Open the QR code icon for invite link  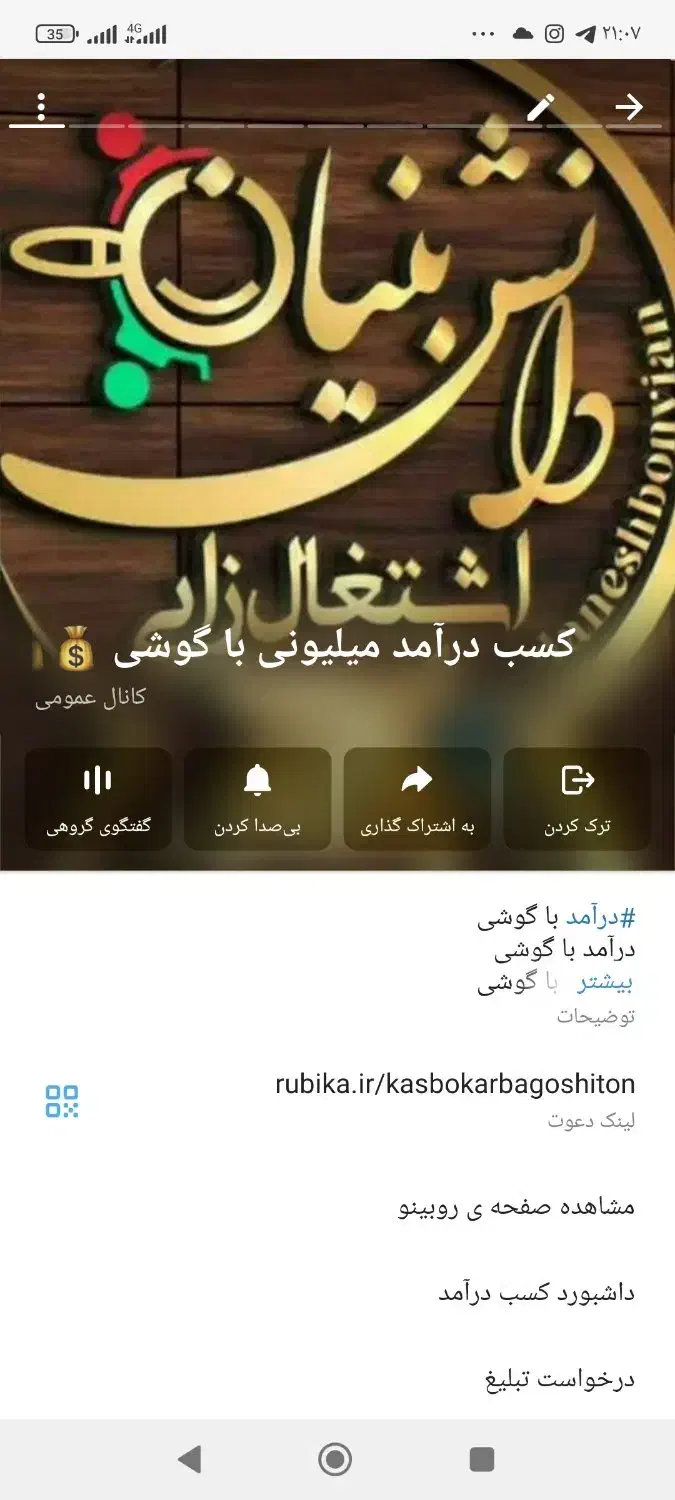(x=62, y=1101)
